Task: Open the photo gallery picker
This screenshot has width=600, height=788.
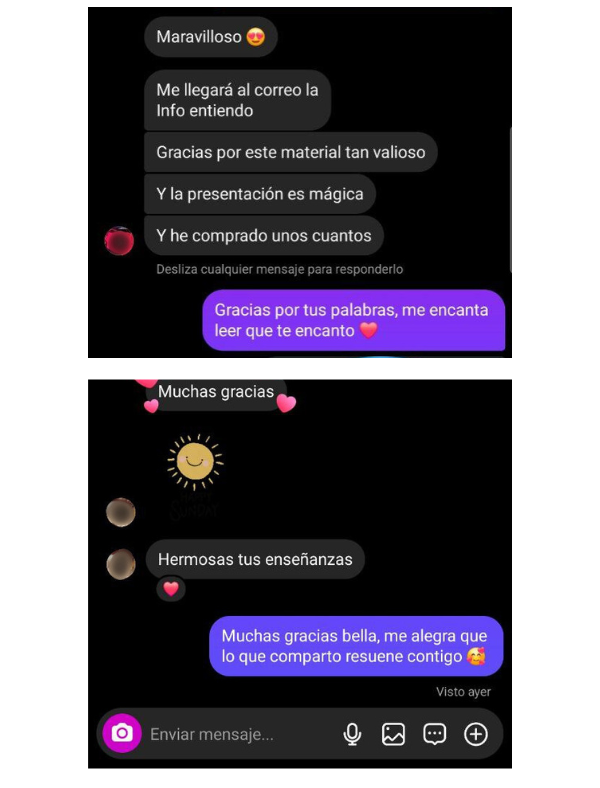Action: [393, 734]
